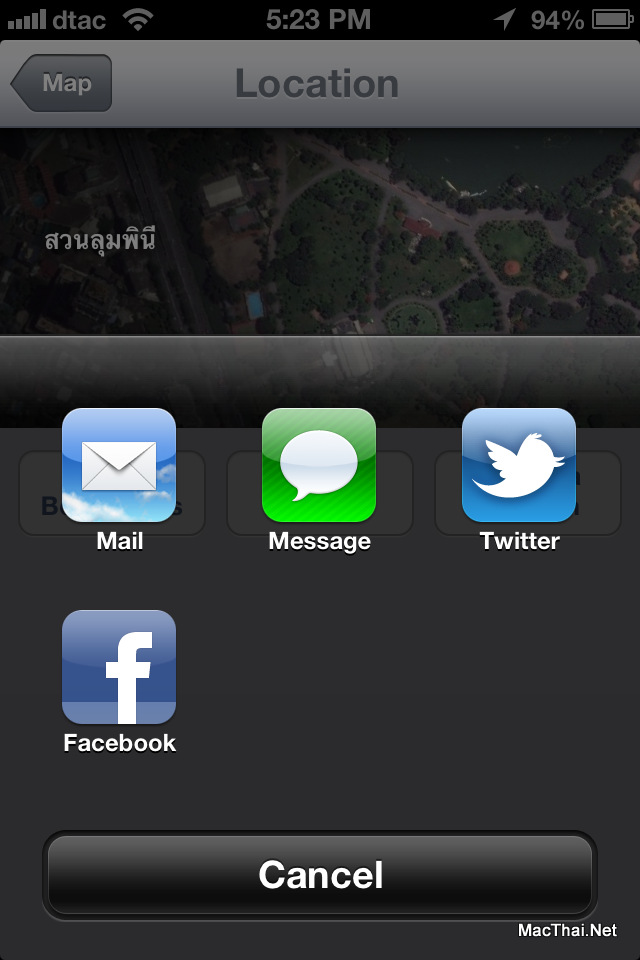Image resolution: width=640 pixels, height=960 pixels.
Task: Share the location via Mail
Action: coord(119,466)
